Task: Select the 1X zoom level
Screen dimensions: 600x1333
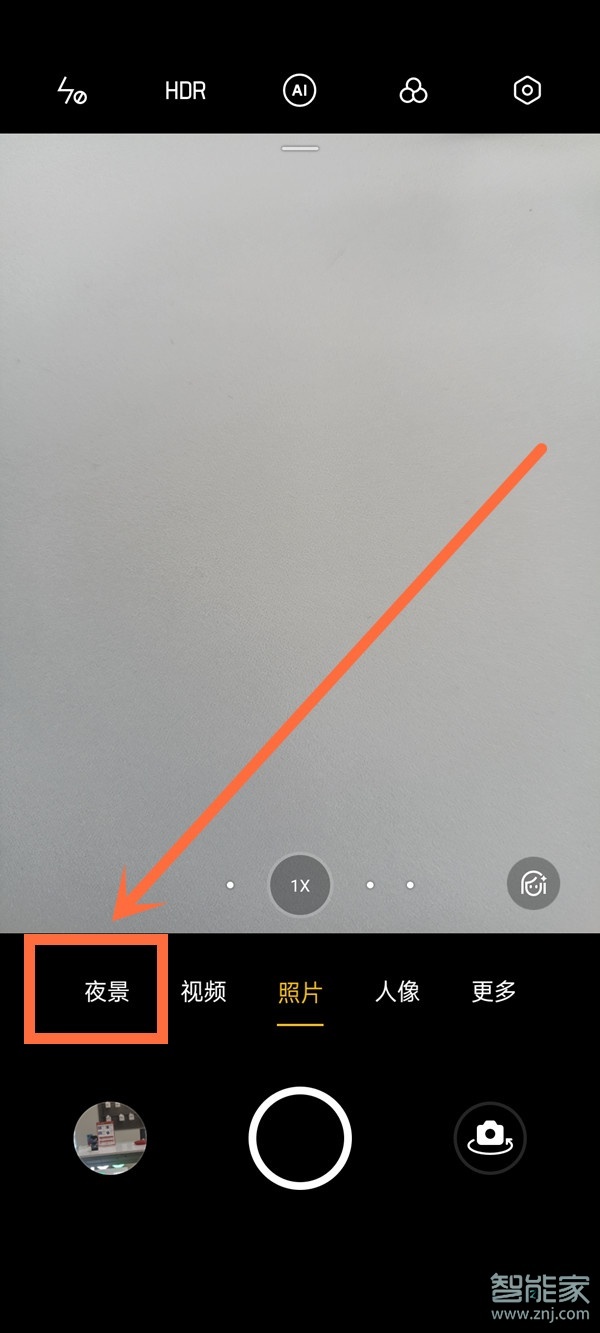Action: point(300,886)
